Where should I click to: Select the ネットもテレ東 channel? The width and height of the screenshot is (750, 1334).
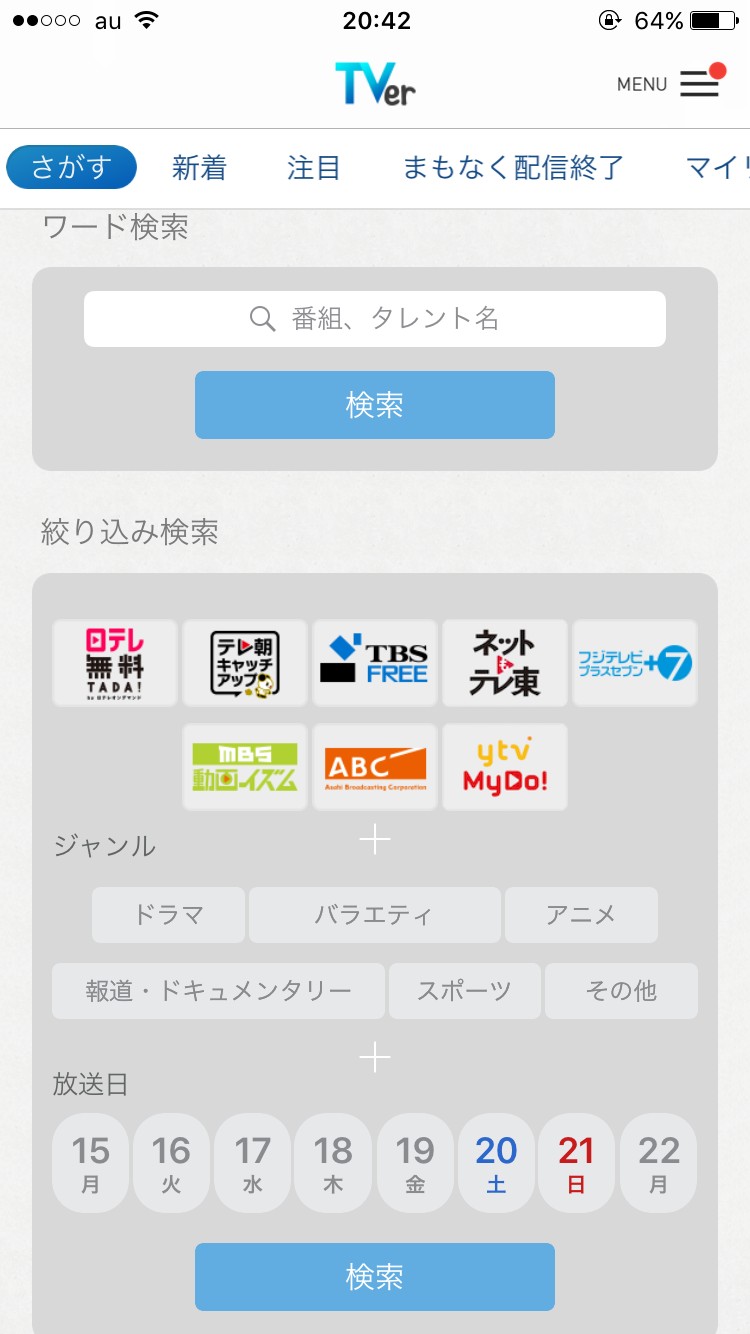coord(505,663)
